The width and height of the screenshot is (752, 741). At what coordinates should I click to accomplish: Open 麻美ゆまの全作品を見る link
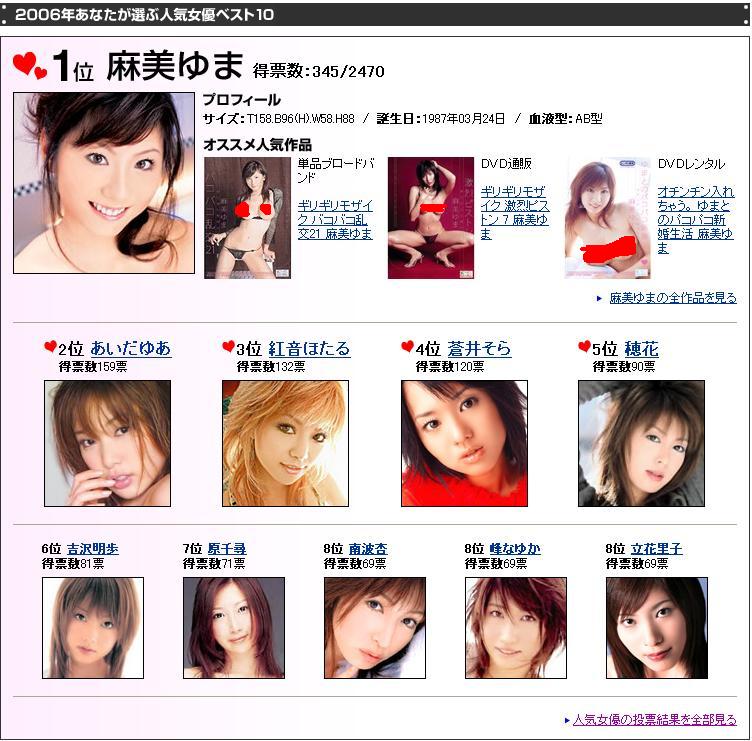(x=672, y=298)
